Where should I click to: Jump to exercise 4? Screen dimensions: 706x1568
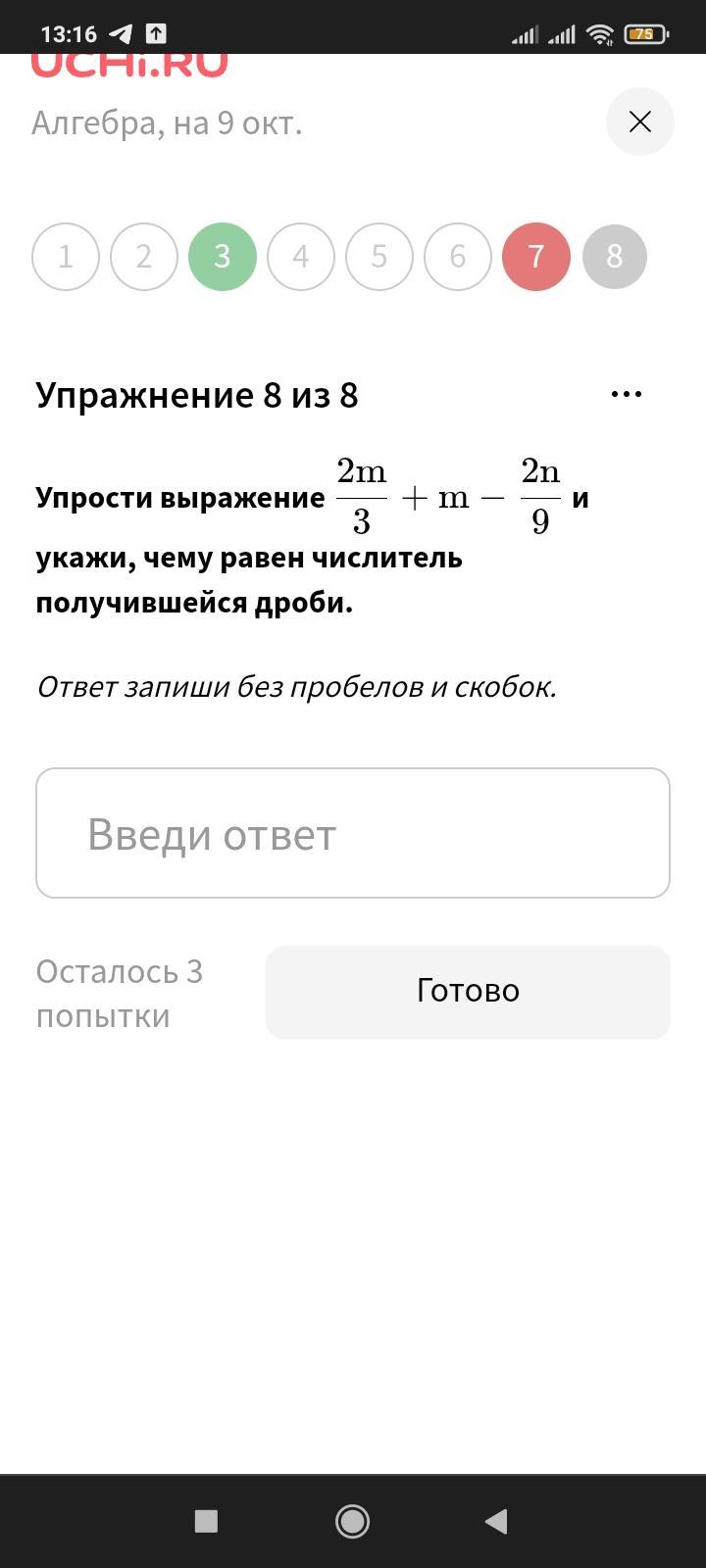coord(301,257)
